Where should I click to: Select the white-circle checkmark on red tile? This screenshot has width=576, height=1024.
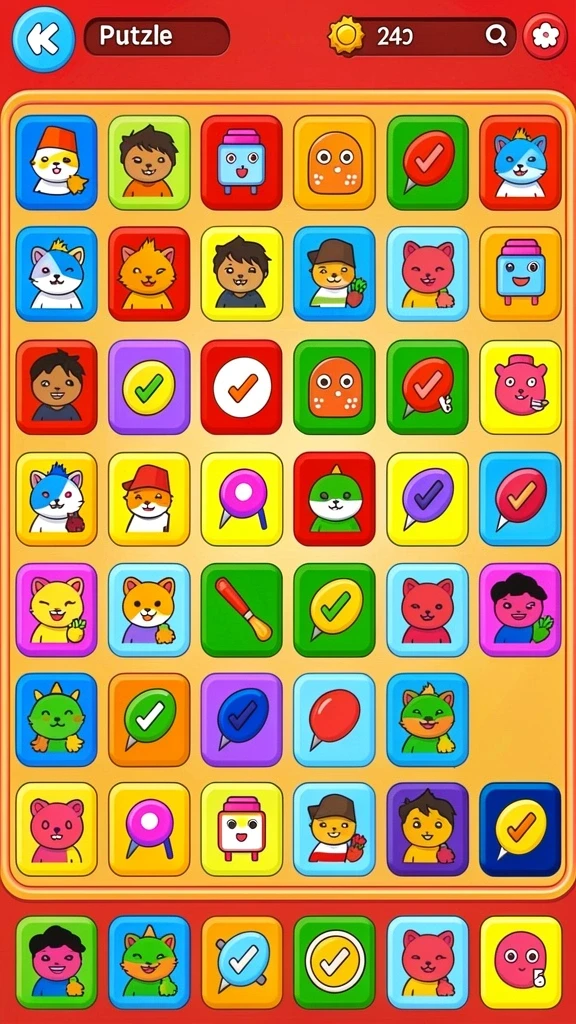tap(242, 387)
